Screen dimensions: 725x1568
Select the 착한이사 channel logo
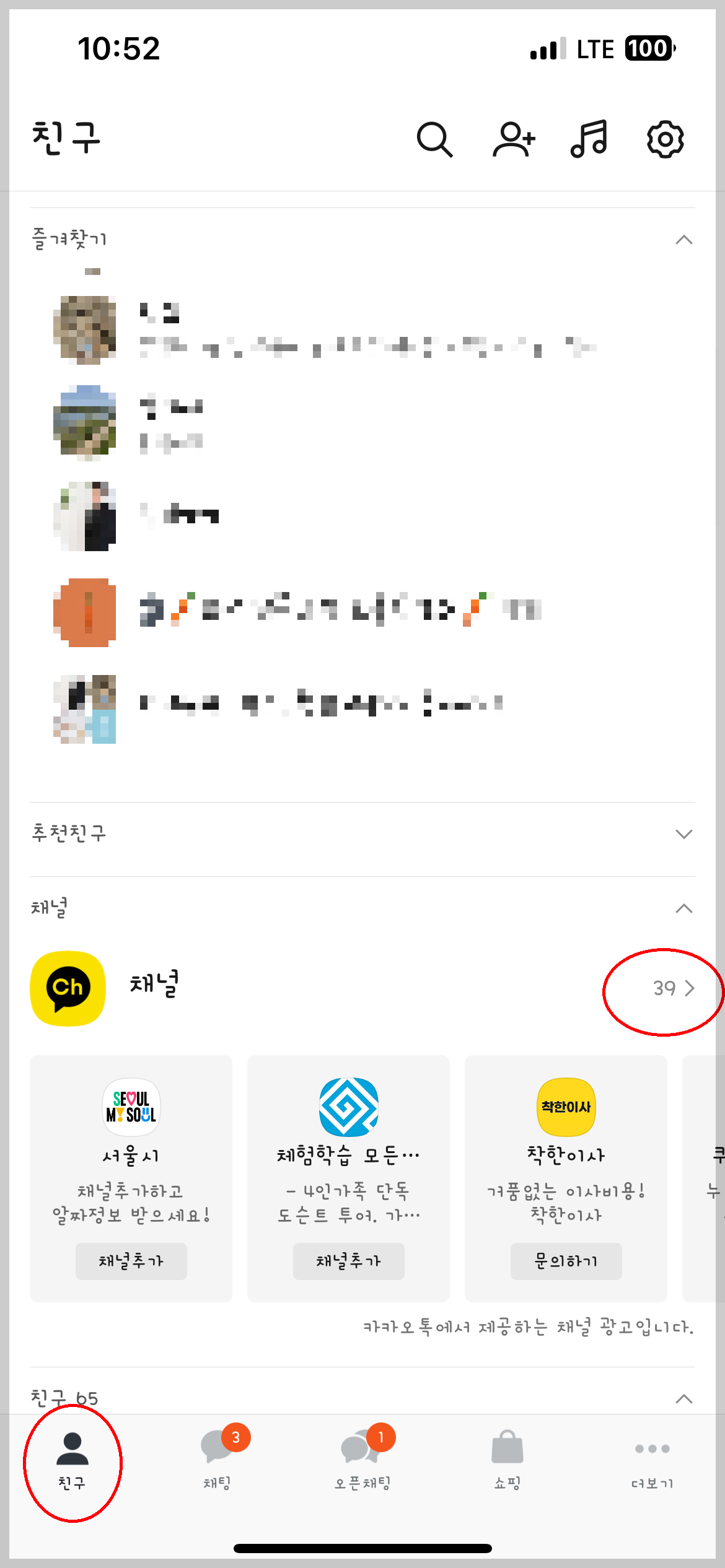pos(565,1108)
